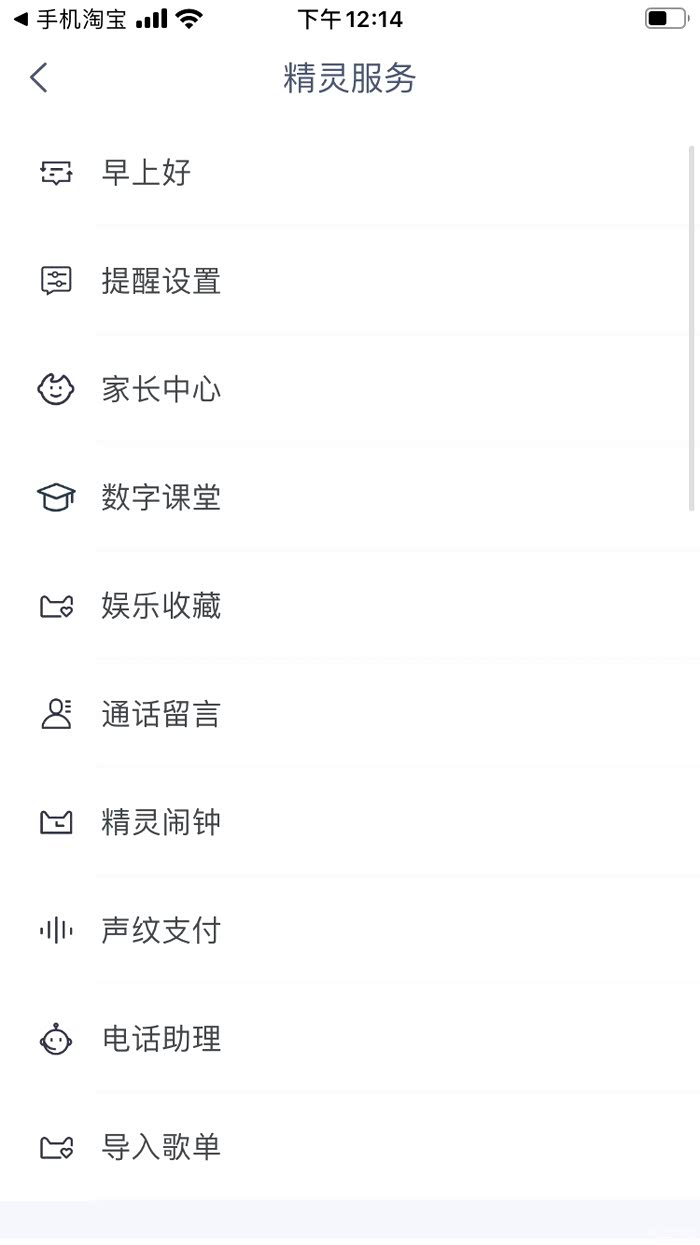Select the 精灵闹钟 alarm row

click(x=161, y=823)
